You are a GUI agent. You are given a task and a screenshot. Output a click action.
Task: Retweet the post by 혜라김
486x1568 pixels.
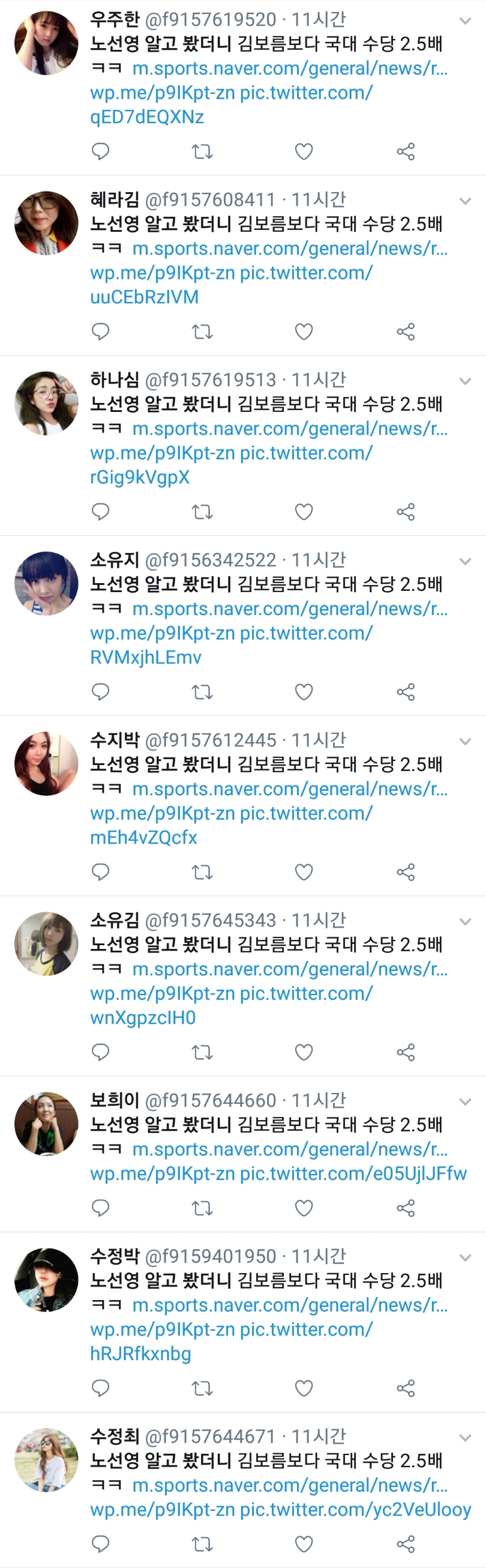(202, 331)
